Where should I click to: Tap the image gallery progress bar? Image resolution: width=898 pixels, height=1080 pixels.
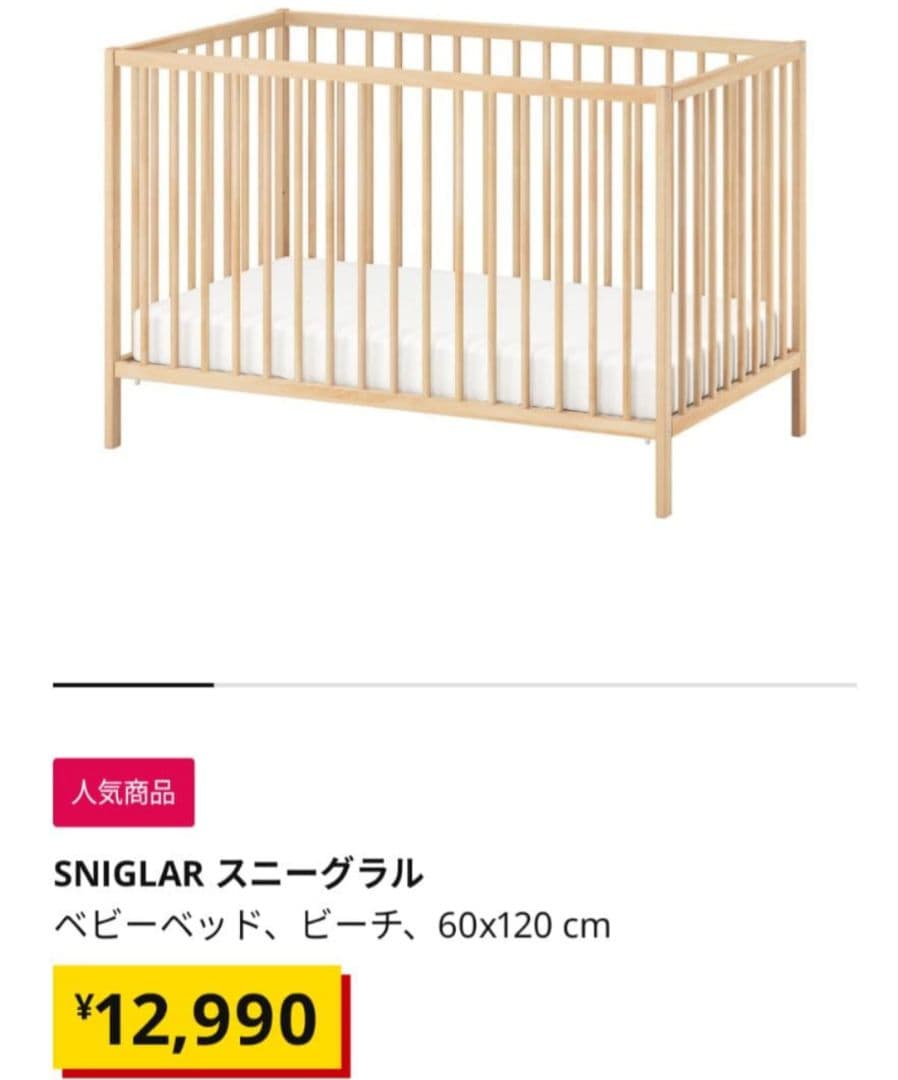click(454, 685)
